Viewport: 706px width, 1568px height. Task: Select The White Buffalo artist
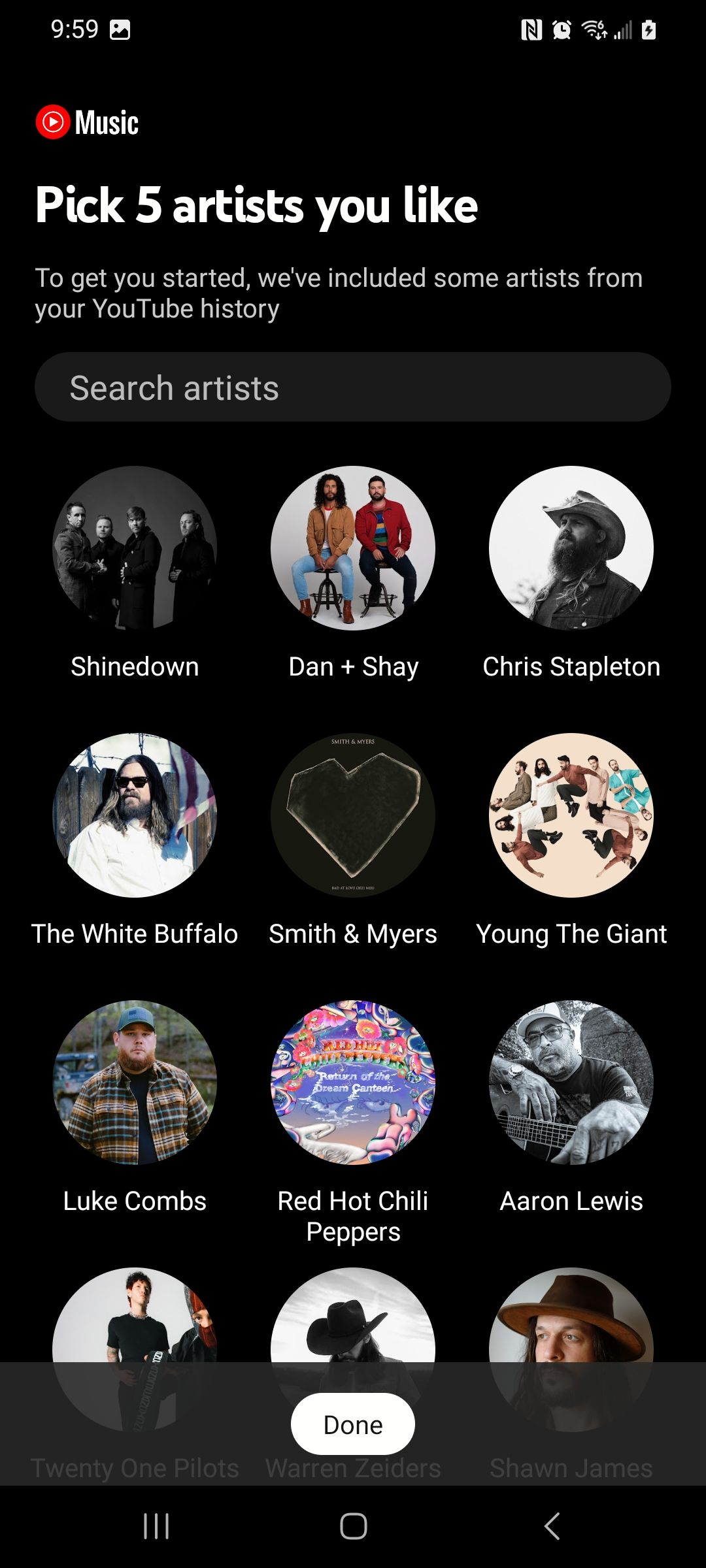(x=135, y=815)
